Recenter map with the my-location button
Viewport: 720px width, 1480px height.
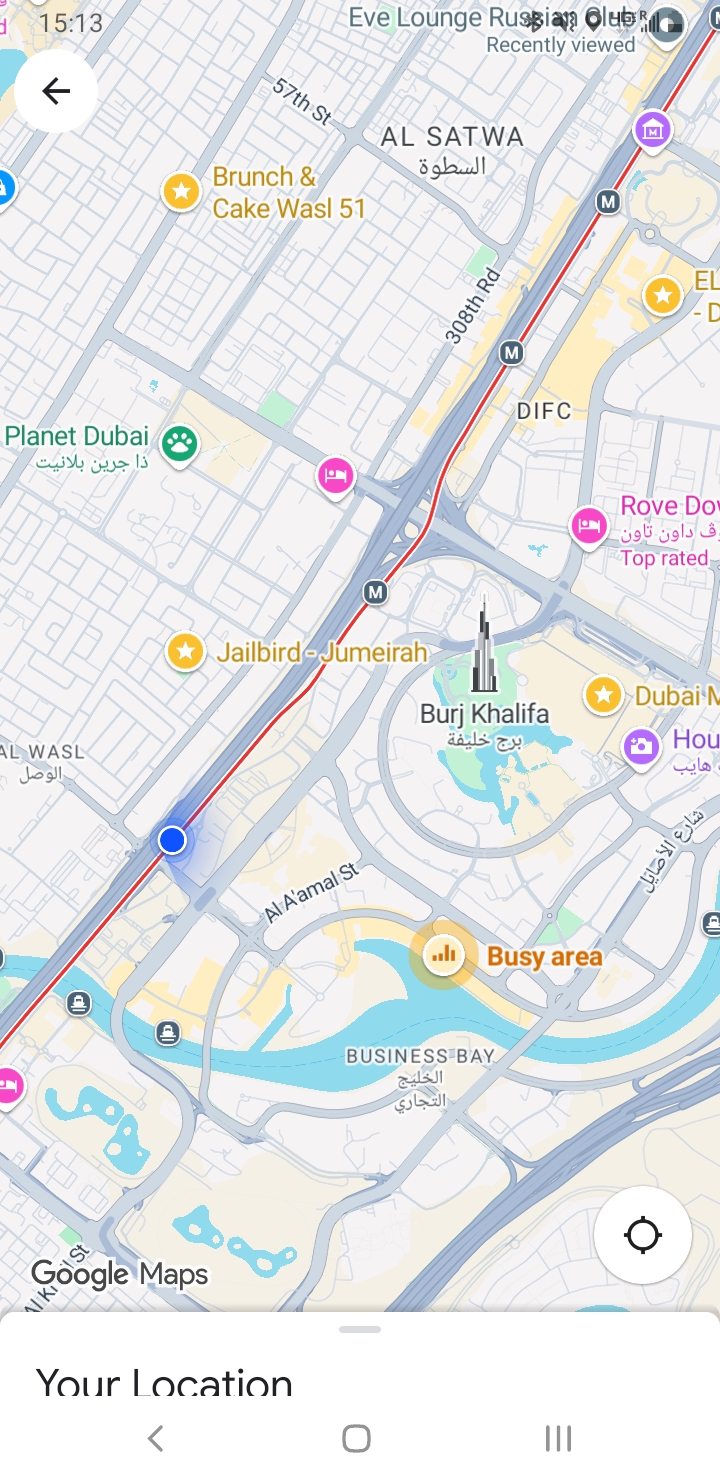(642, 1235)
